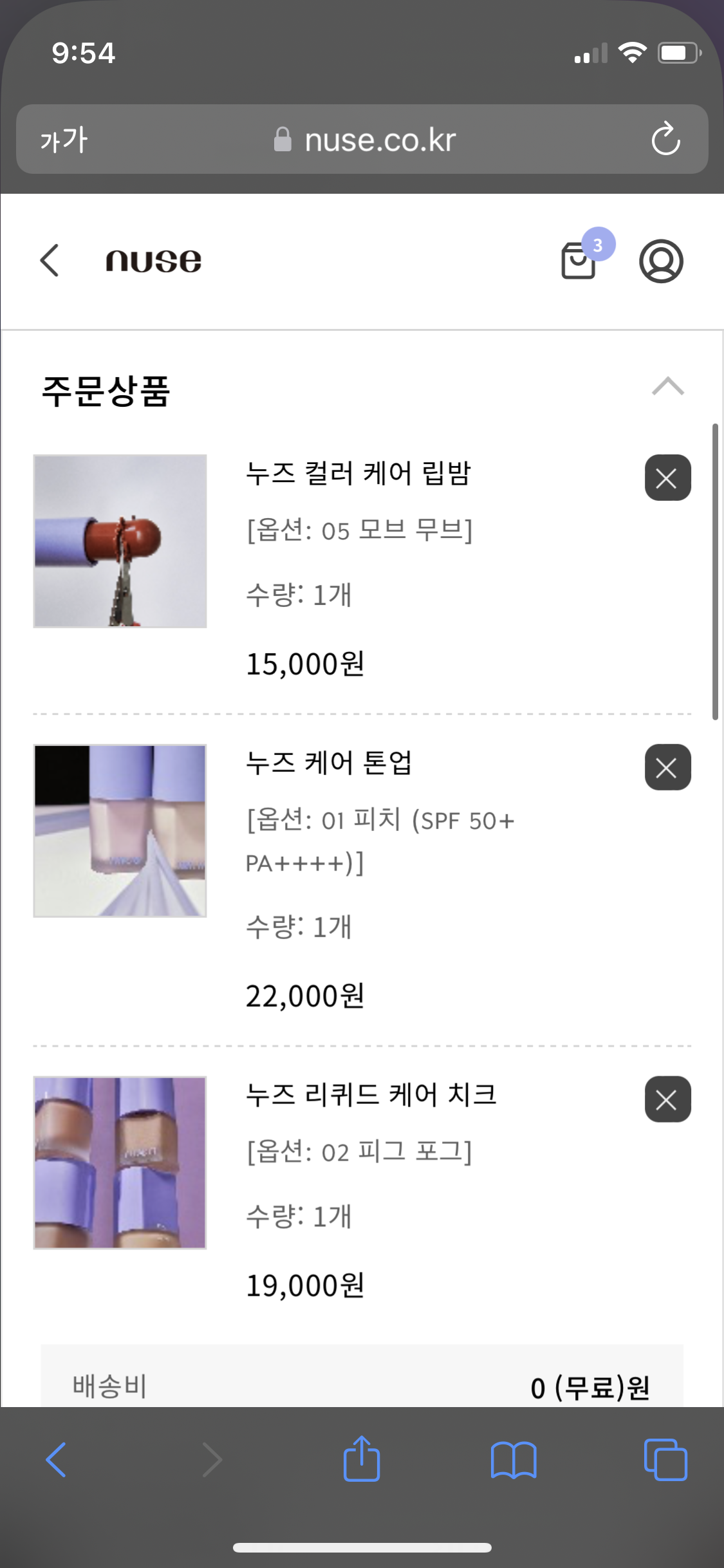This screenshot has width=724, height=1568.
Task: Open the 가가 text size menu
Action: pos(63,140)
